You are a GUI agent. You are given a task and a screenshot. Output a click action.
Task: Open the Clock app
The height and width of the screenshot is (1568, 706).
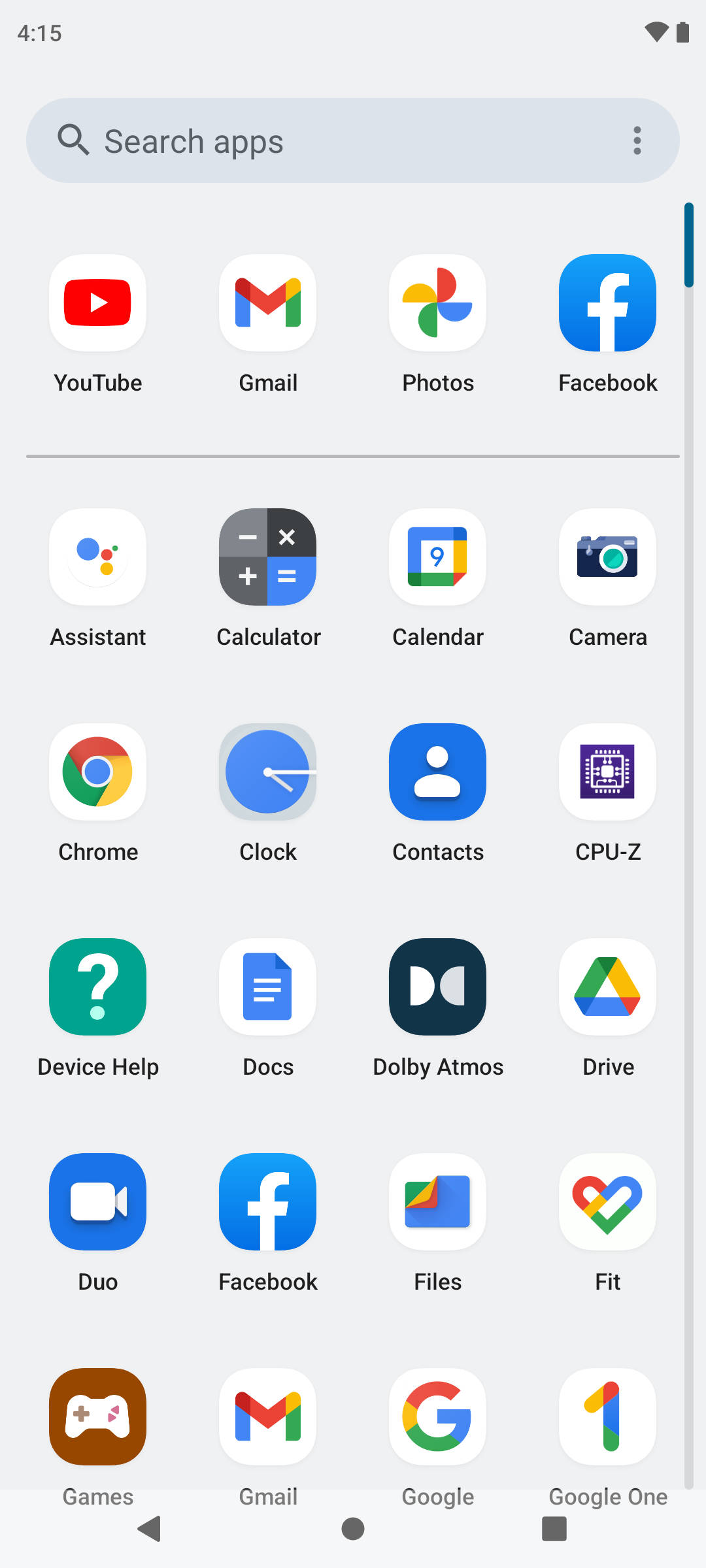tap(267, 772)
